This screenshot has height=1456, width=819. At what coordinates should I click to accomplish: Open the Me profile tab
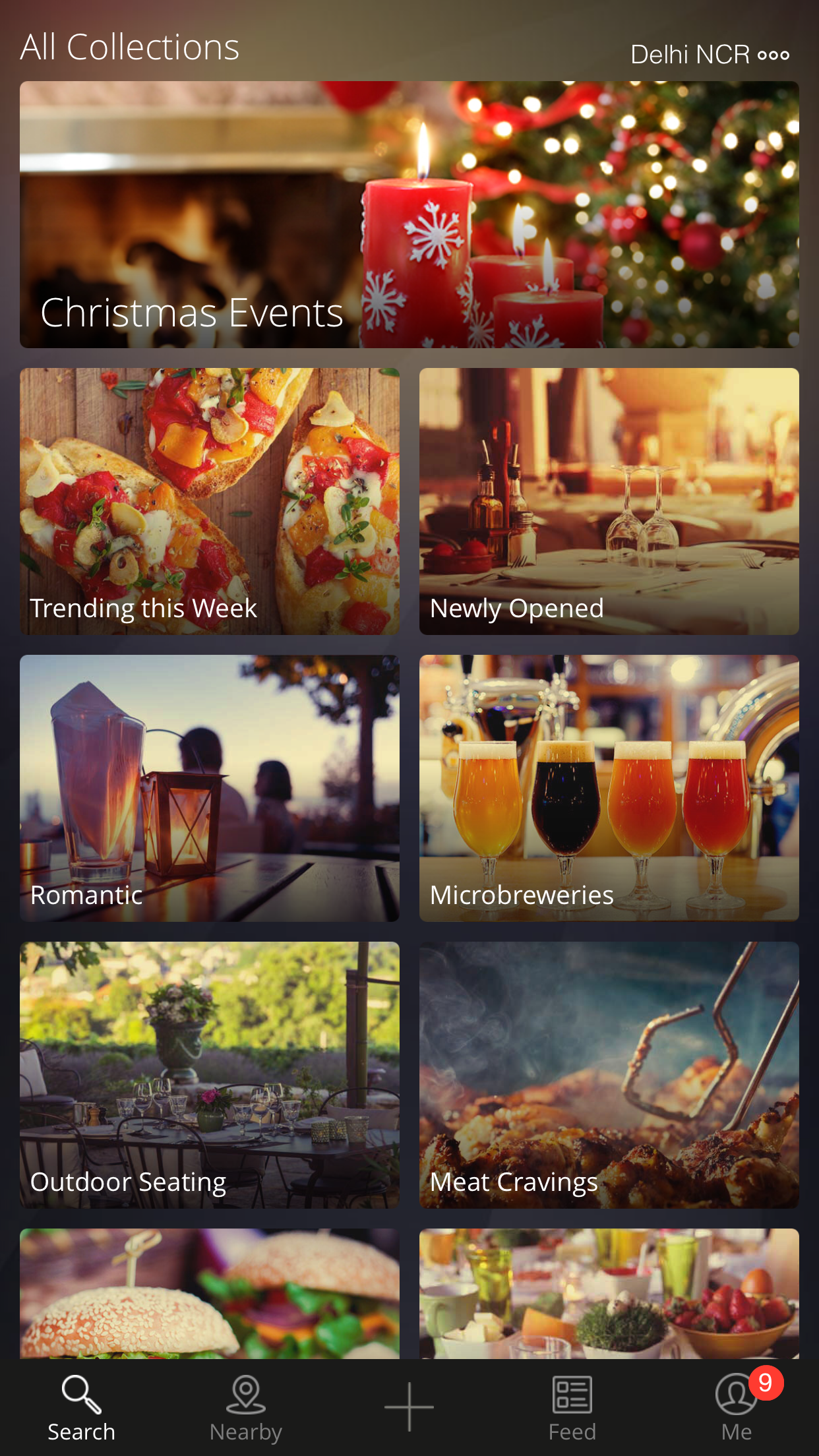point(736,1408)
